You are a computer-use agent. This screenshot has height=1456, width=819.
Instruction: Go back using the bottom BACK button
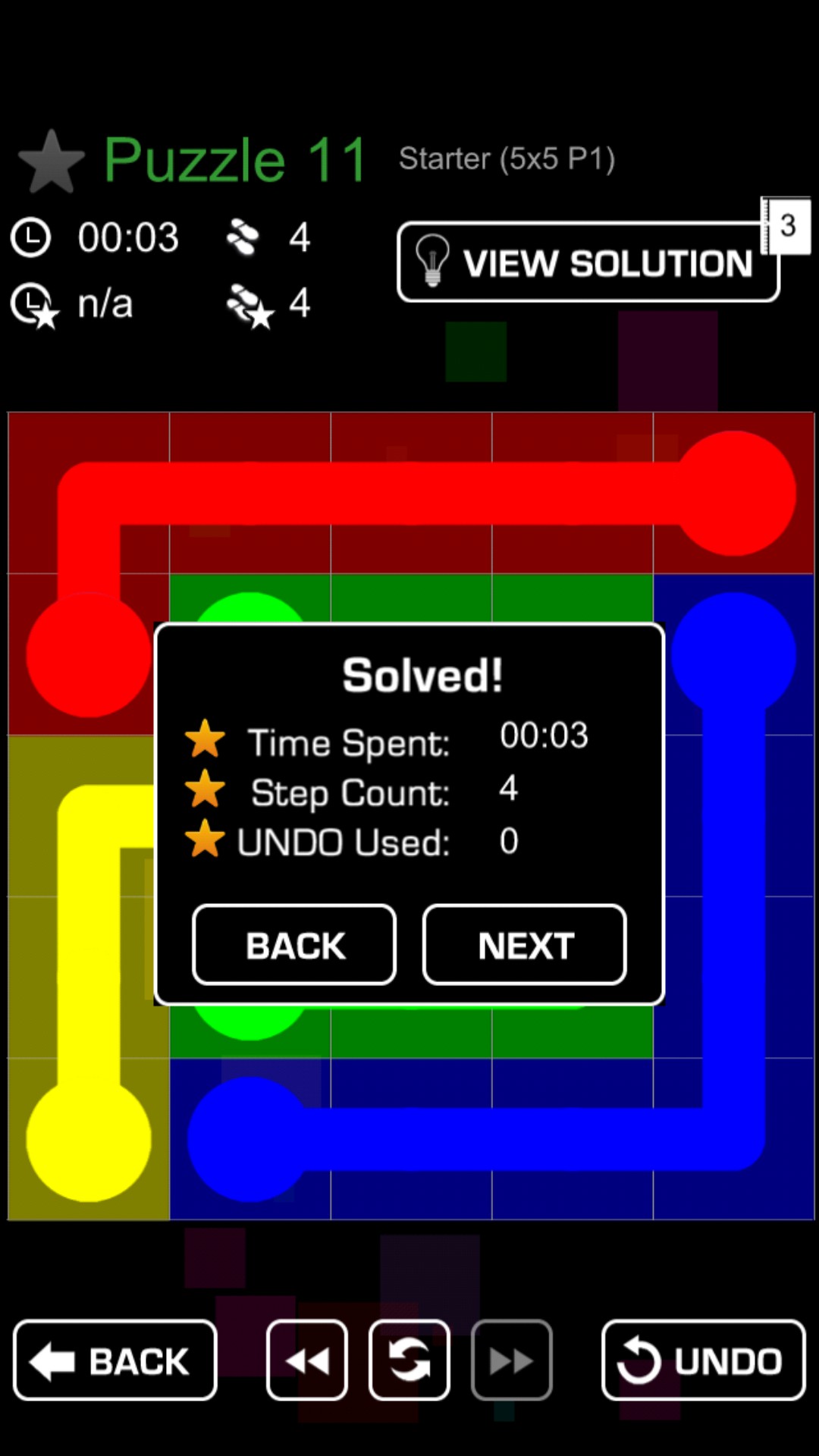click(x=115, y=1360)
